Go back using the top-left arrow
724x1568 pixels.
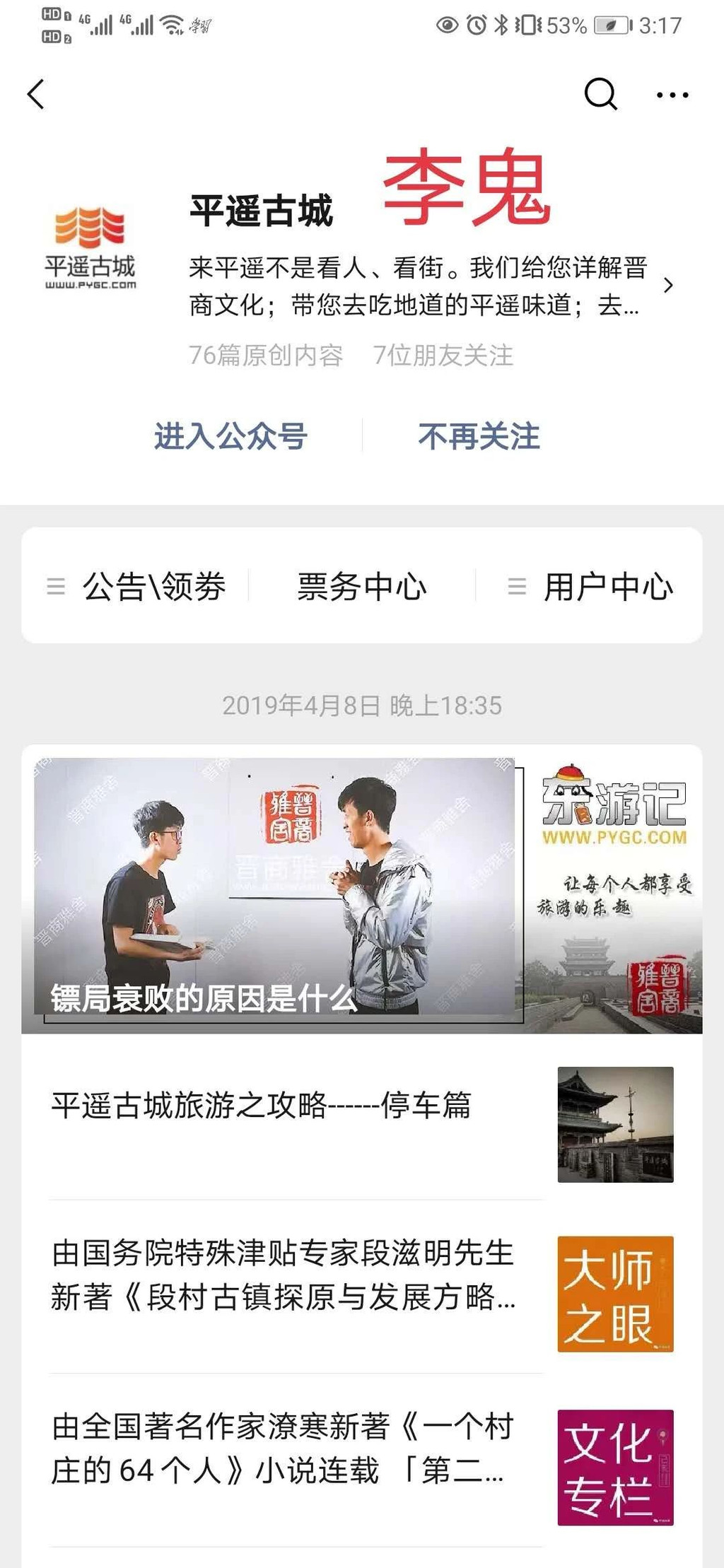click(x=36, y=94)
